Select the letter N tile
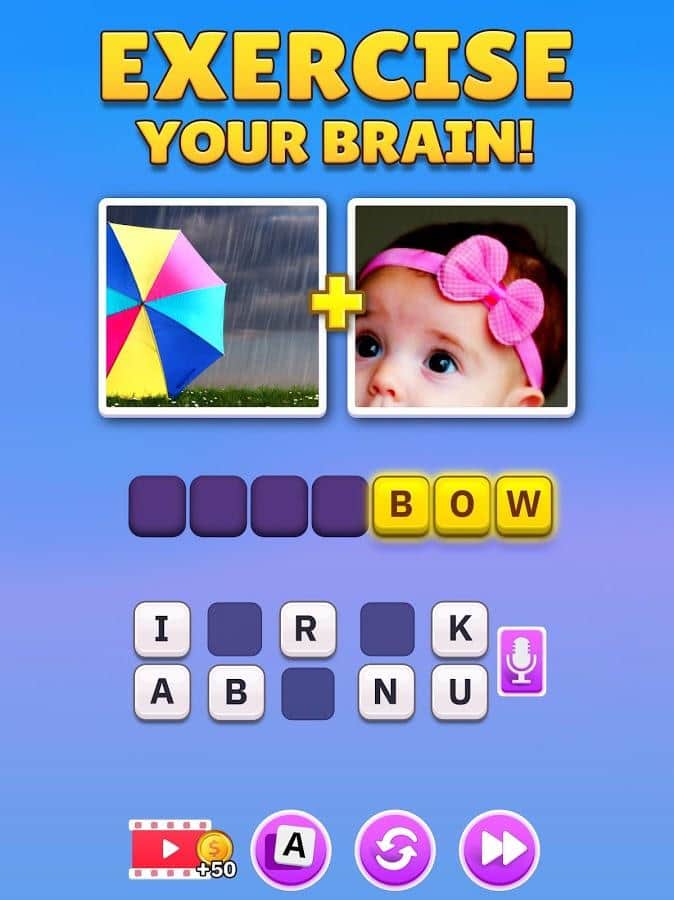The image size is (674, 900). (386, 692)
